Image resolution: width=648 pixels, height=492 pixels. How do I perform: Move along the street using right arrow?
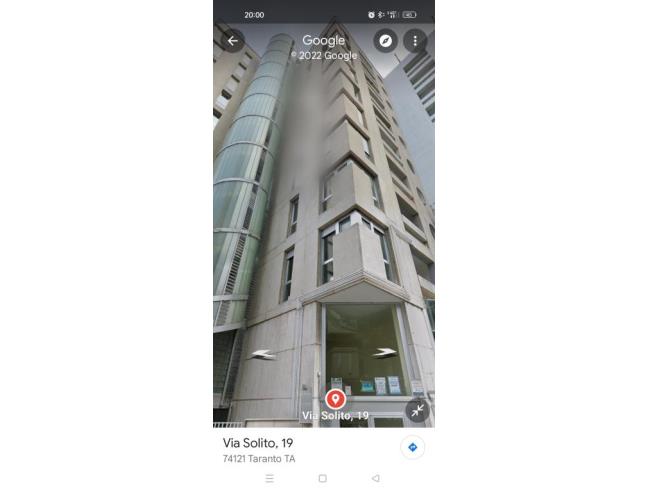(x=385, y=352)
